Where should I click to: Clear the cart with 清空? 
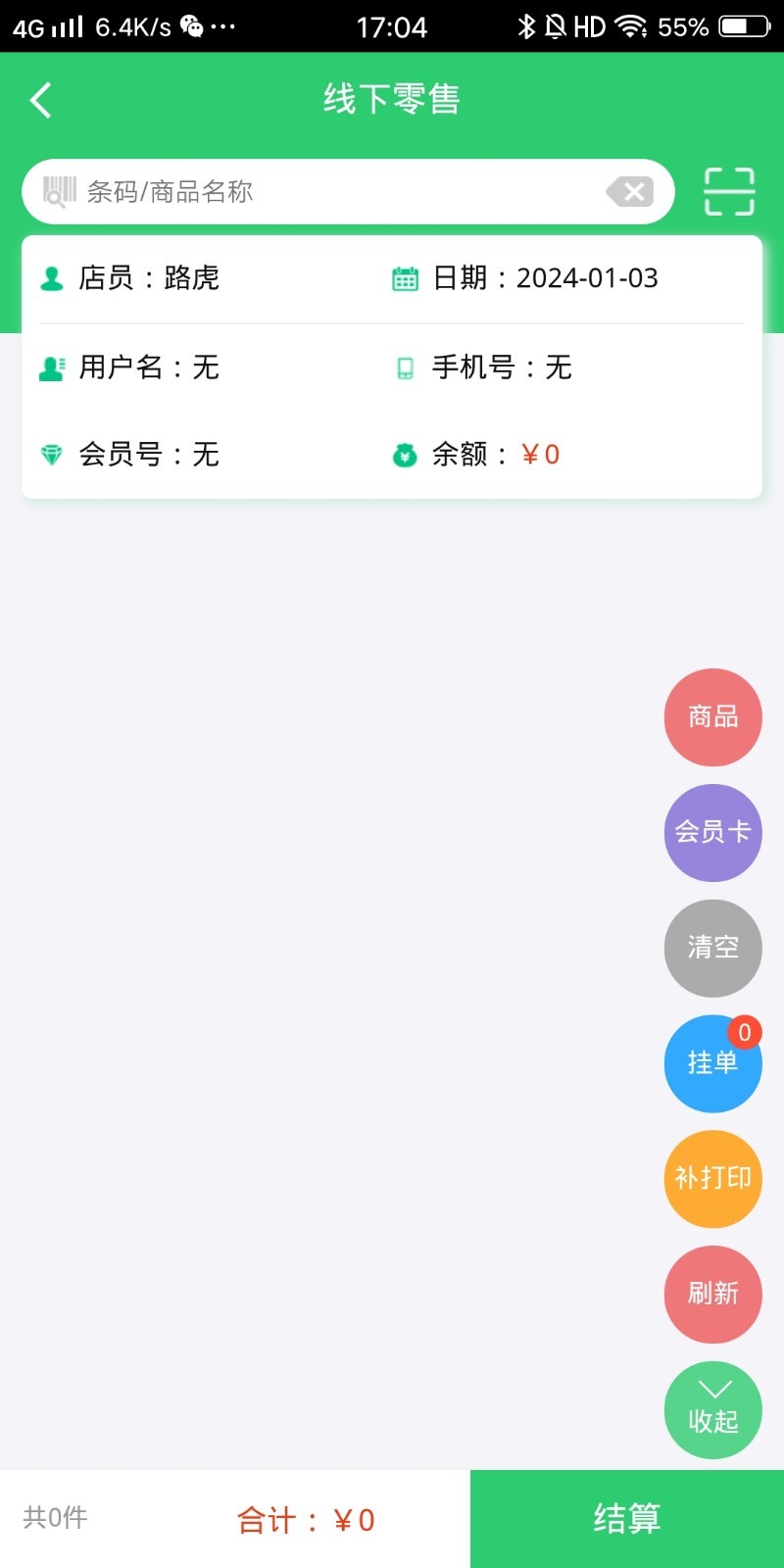[713, 949]
